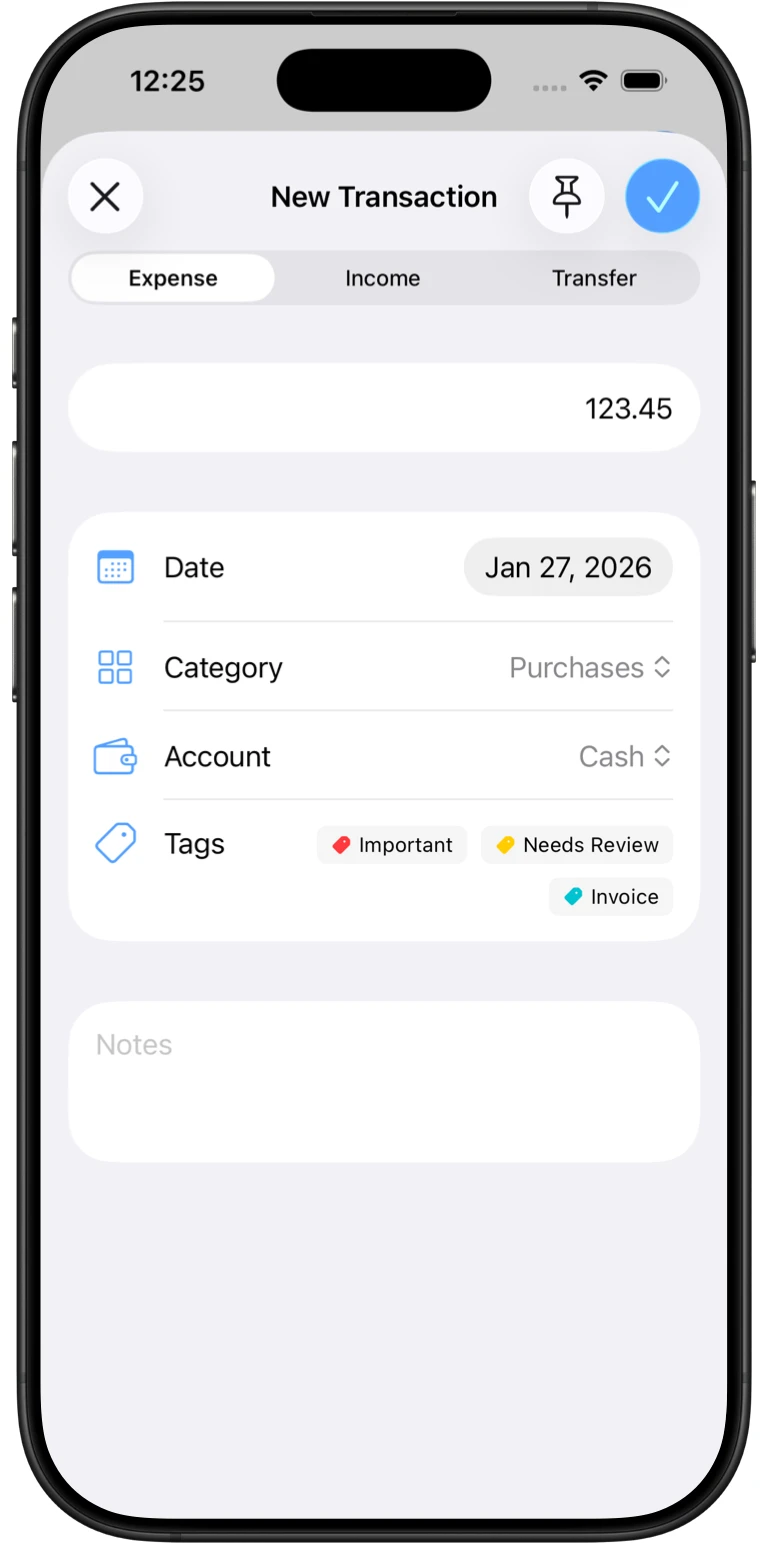The height and width of the screenshot is (1543, 768).
Task: Switch to the Transfer tab
Action: point(594,278)
